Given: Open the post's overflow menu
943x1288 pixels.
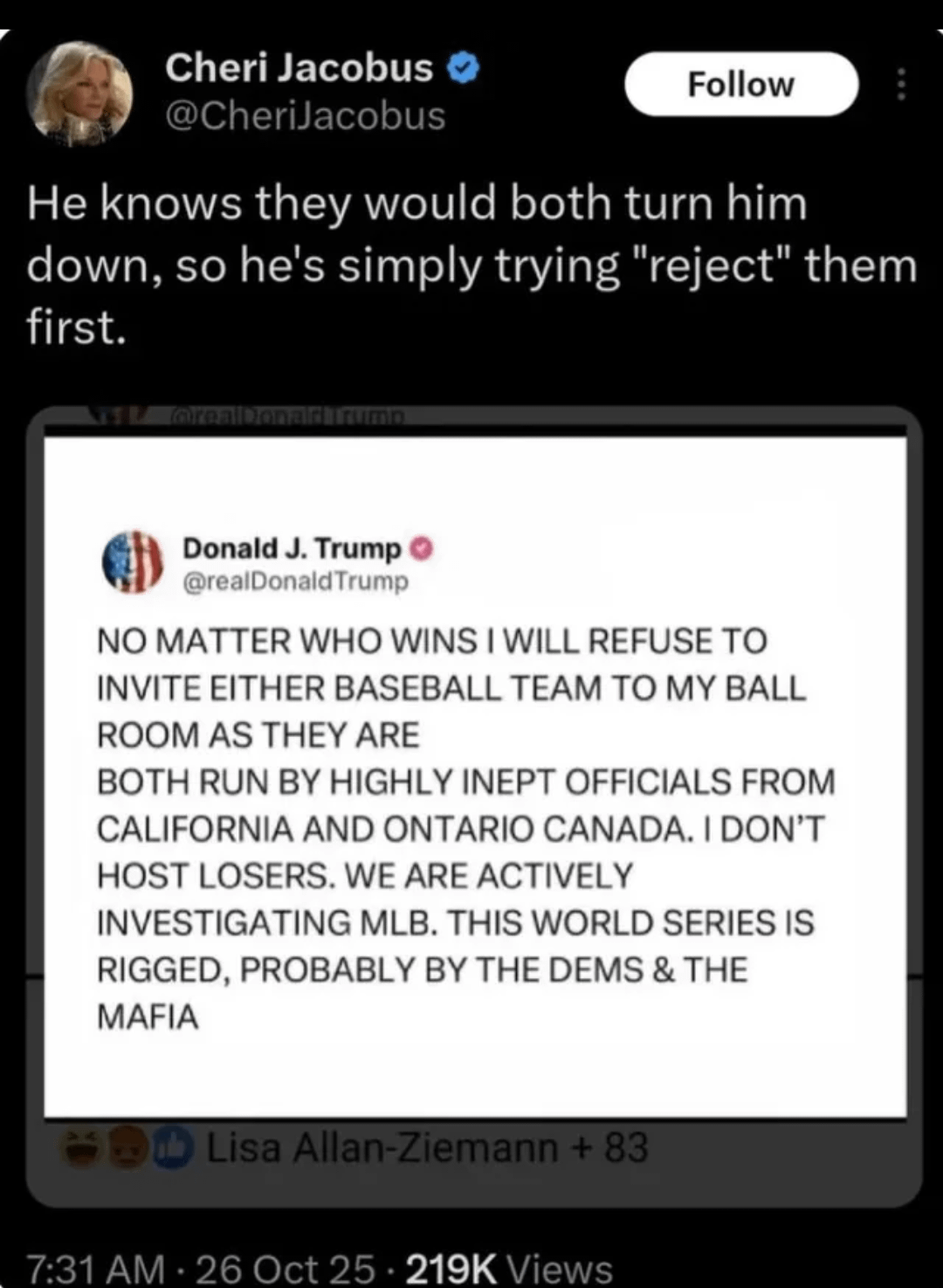Looking at the screenshot, I should pyautogui.click(x=902, y=85).
